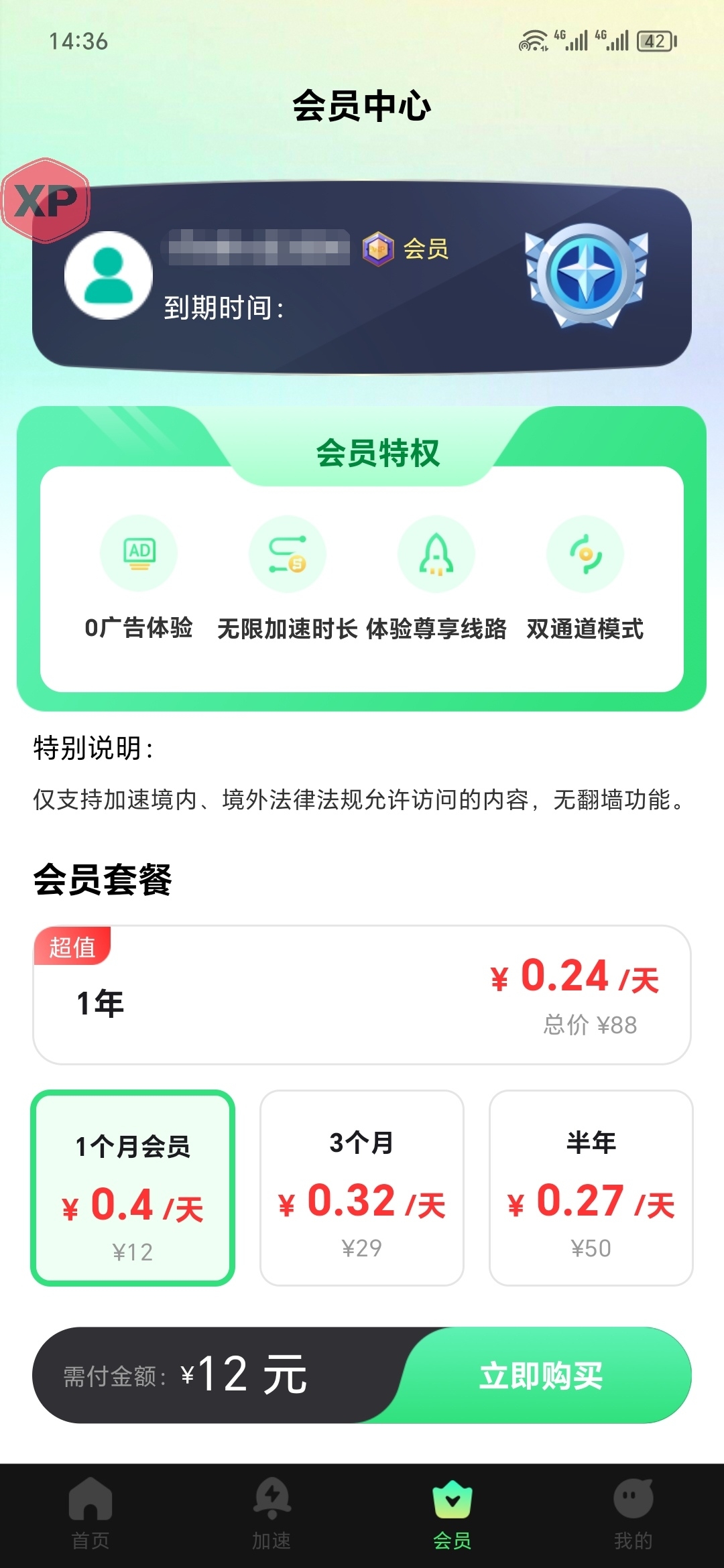Select the 1年 超值 membership plan
This screenshot has width=724, height=1568.
(x=362, y=995)
